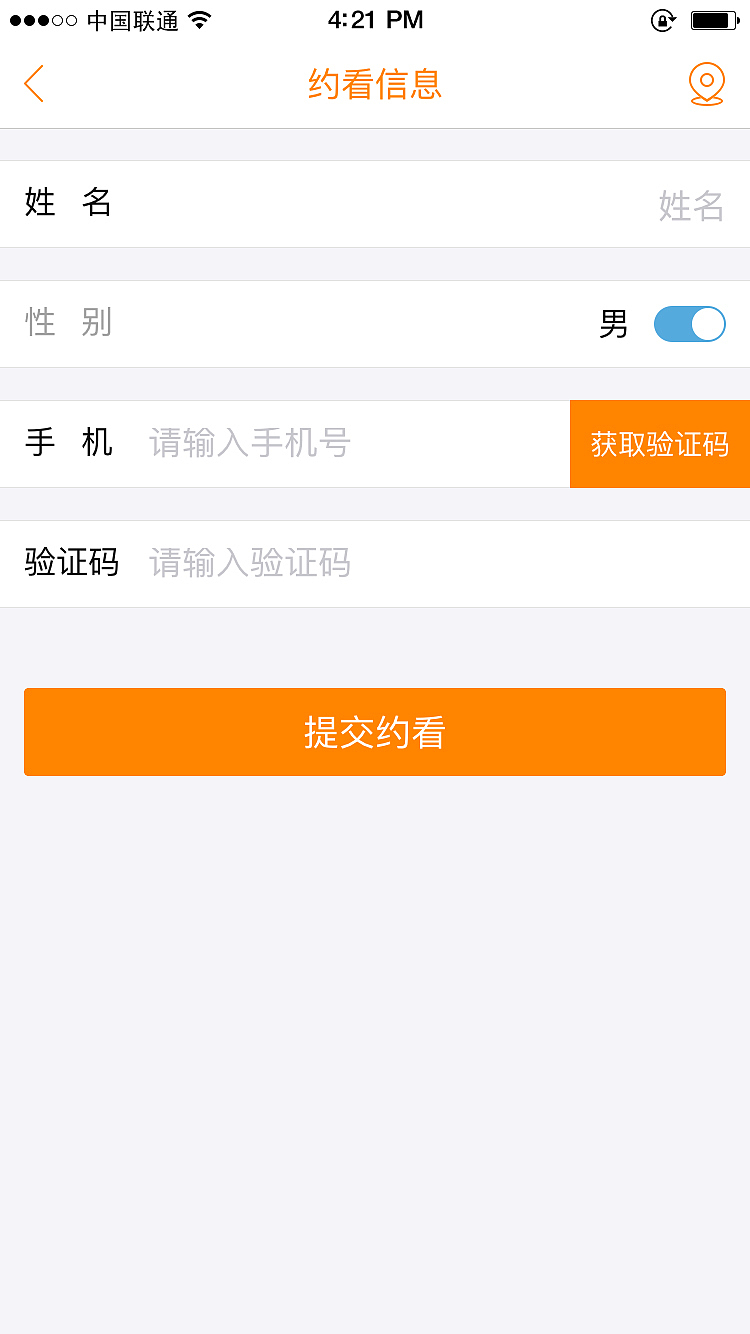Toggle the gender switch off 男
750x1334 pixels.
tap(689, 324)
